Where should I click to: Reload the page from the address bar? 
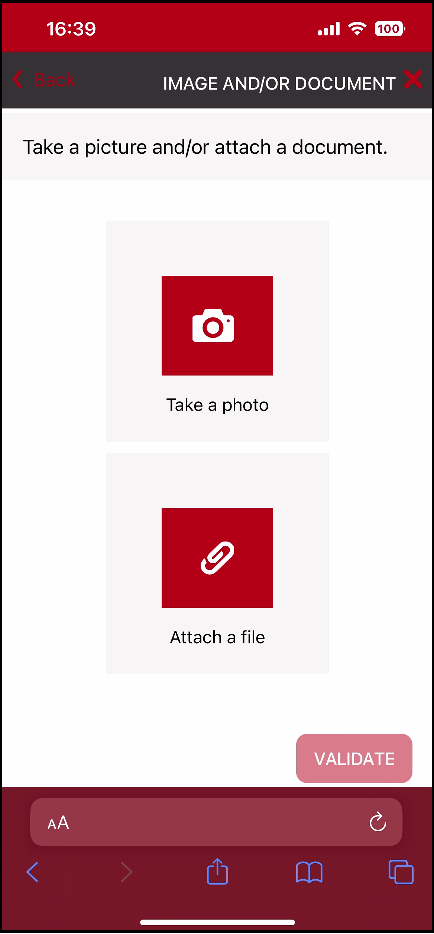tap(378, 823)
